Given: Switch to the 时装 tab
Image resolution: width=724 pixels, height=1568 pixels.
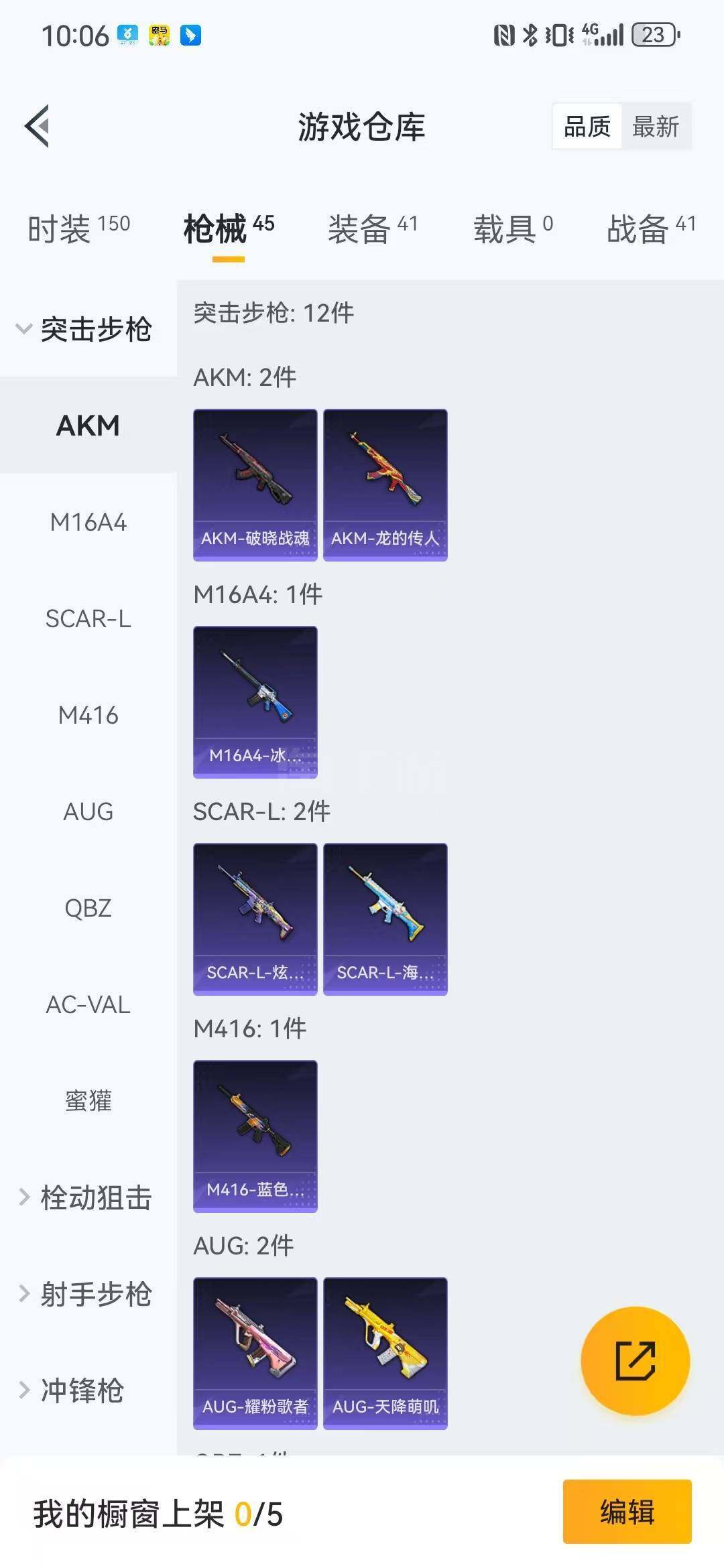Looking at the screenshot, I should pos(78,229).
